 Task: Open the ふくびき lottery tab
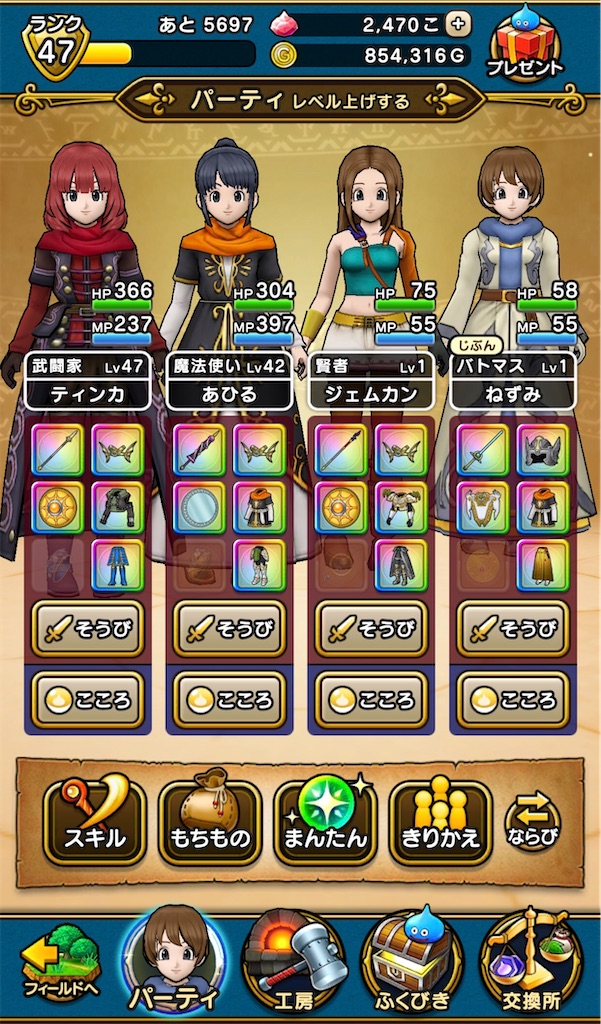412,965
